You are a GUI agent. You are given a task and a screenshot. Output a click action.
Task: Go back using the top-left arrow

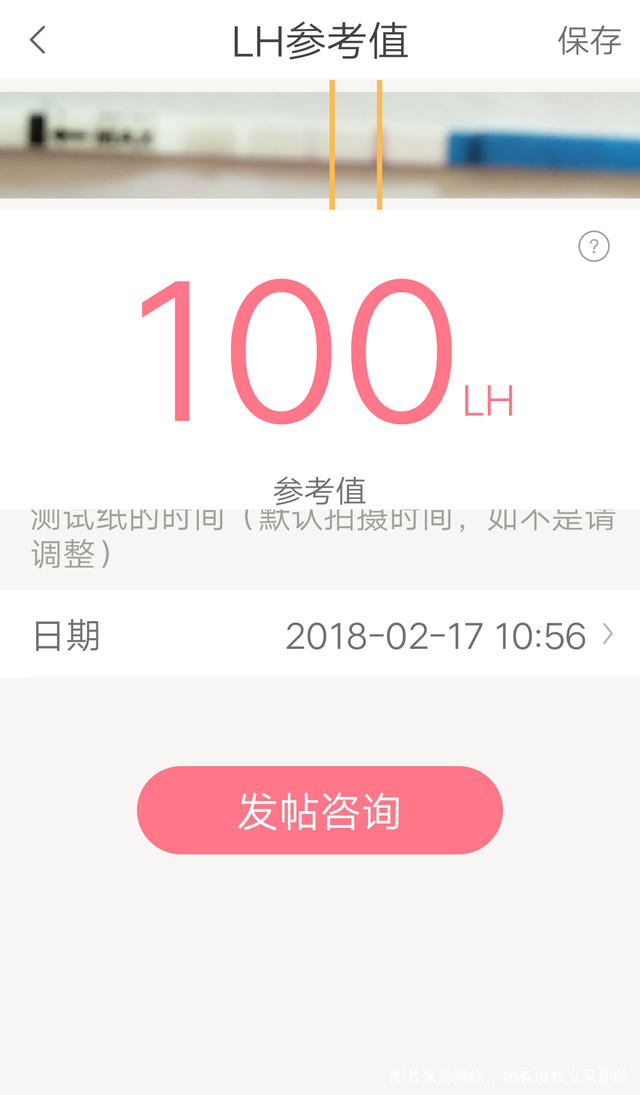pyautogui.click(x=38, y=41)
